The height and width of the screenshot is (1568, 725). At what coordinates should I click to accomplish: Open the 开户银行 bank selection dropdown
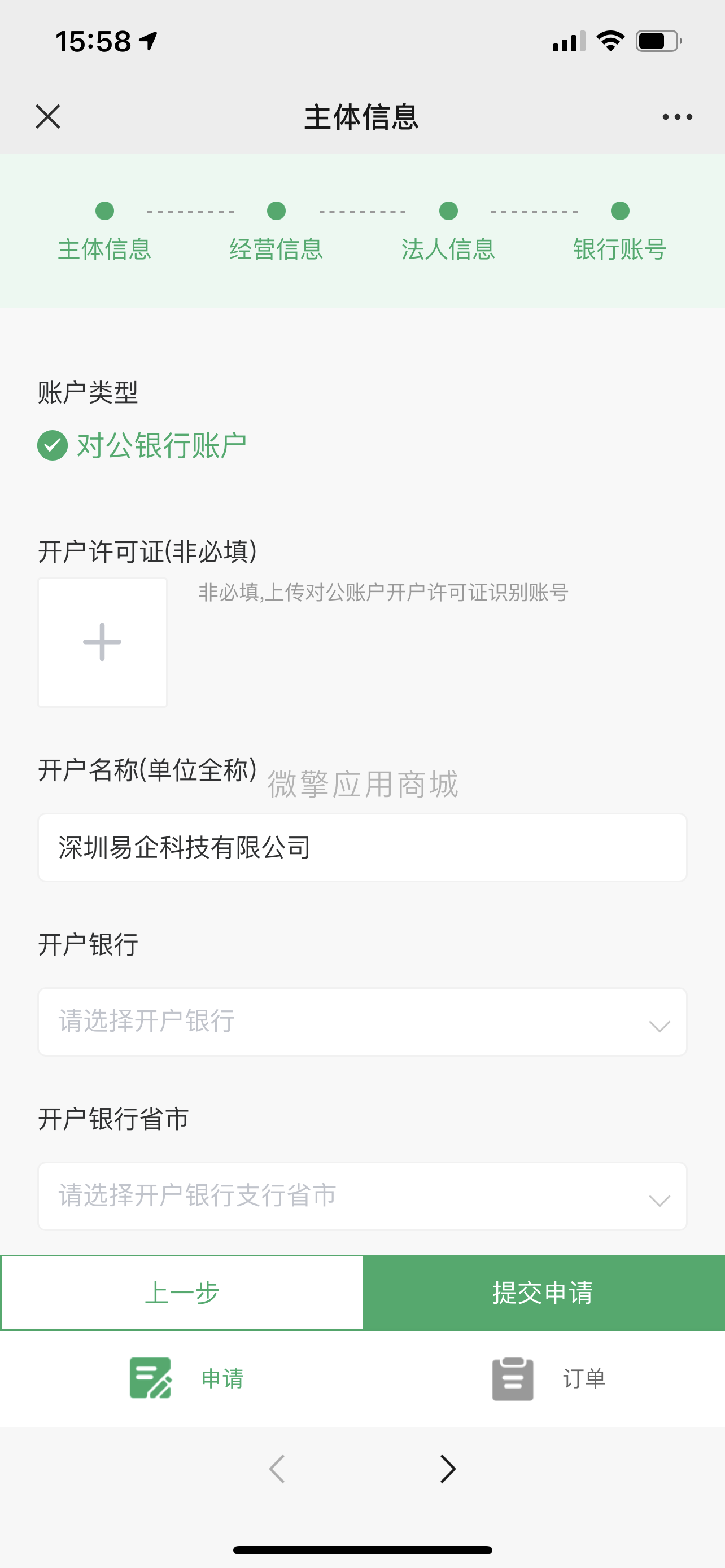(362, 1022)
